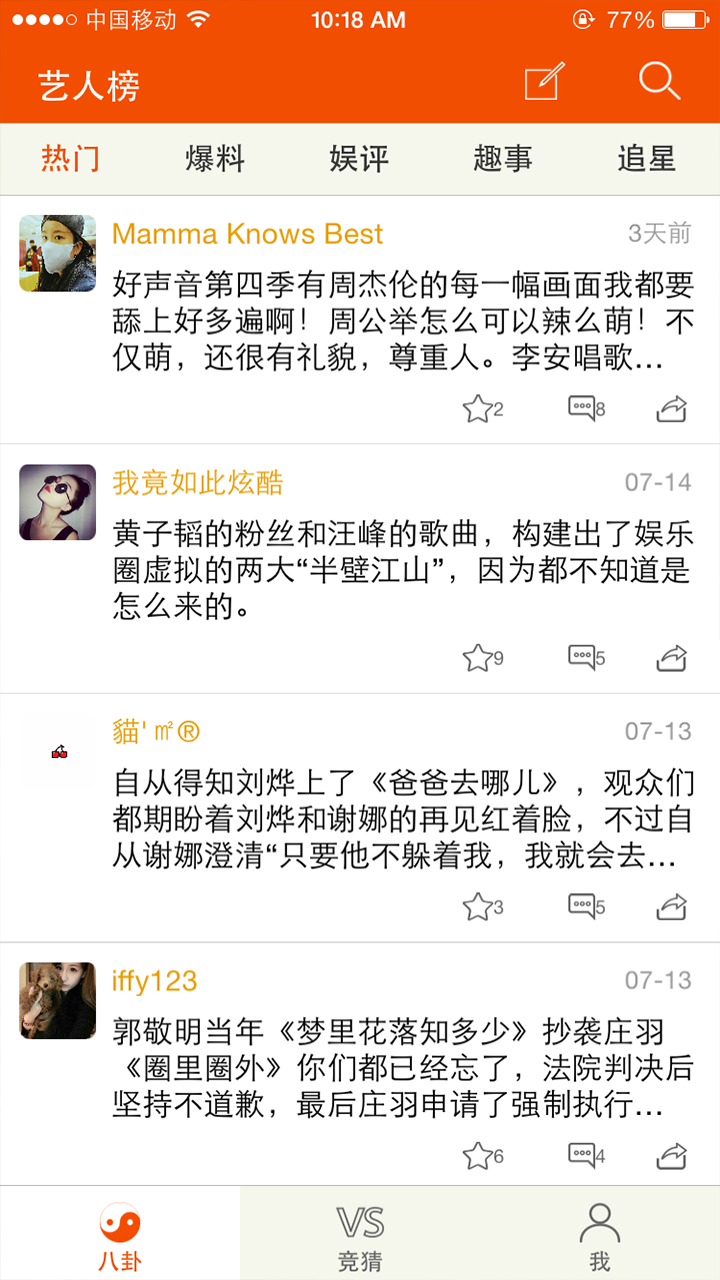
Task: Share the post by Mamma Knows Best
Action: [x=672, y=408]
